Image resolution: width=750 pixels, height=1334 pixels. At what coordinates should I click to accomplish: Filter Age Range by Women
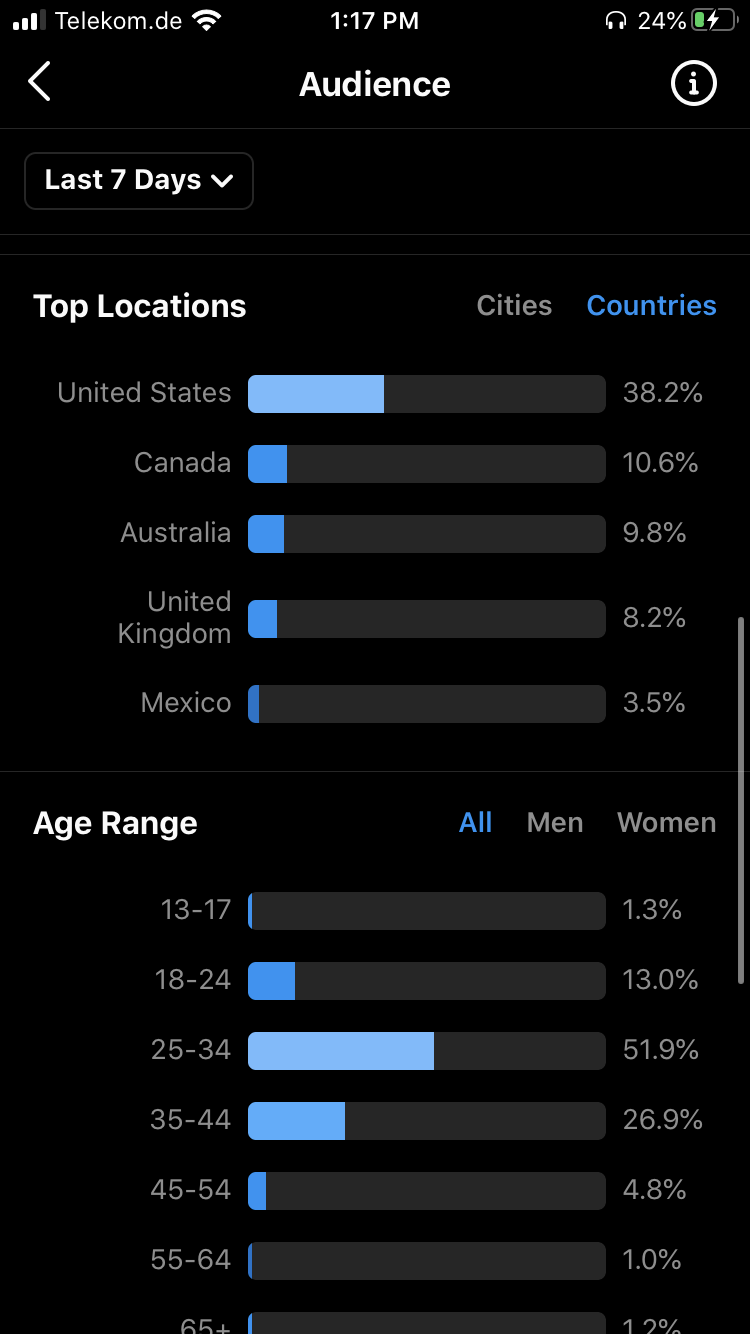pyautogui.click(x=666, y=823)
